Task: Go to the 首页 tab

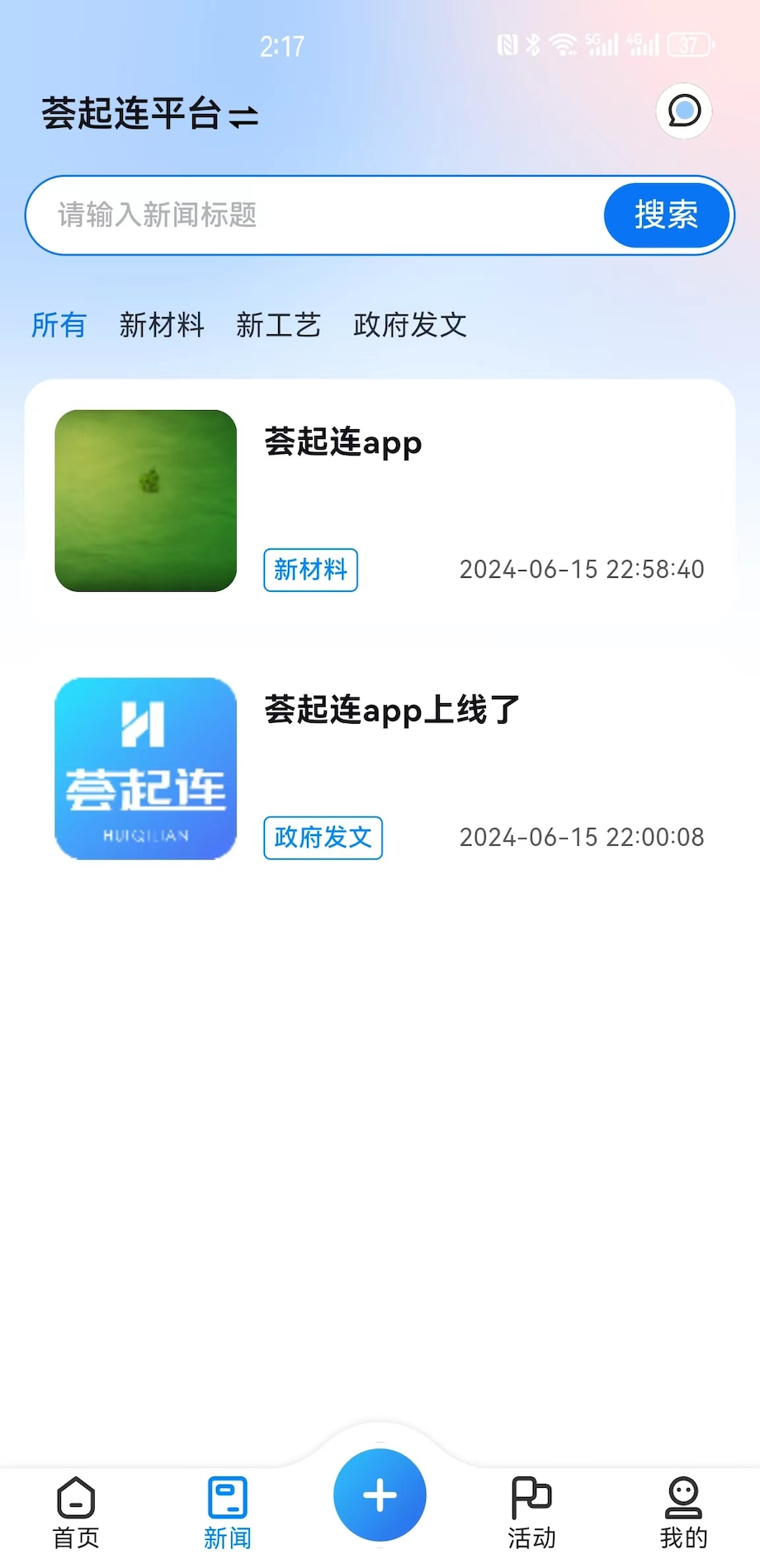Action: click(76, 1513)
